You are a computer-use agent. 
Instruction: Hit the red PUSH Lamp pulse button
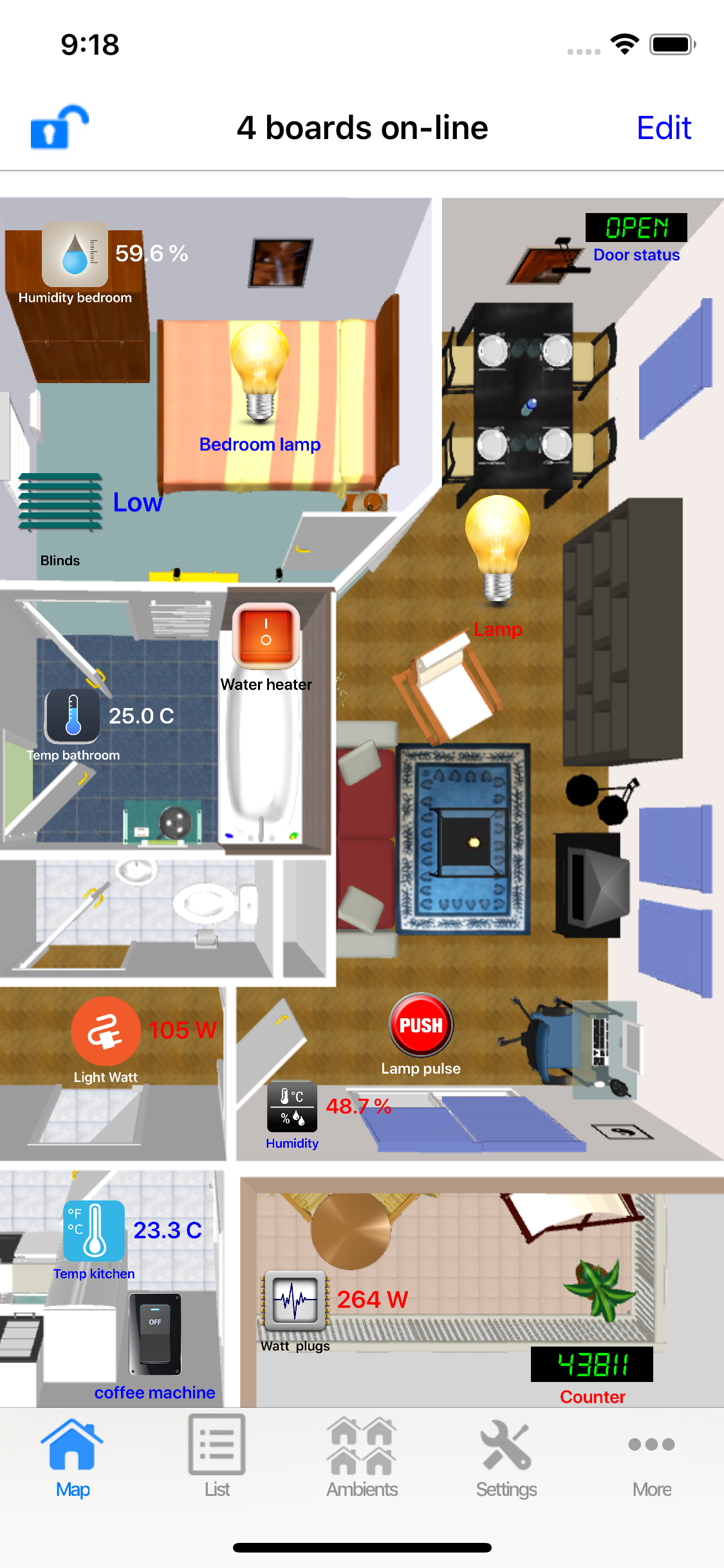[x=421, y=1025]
